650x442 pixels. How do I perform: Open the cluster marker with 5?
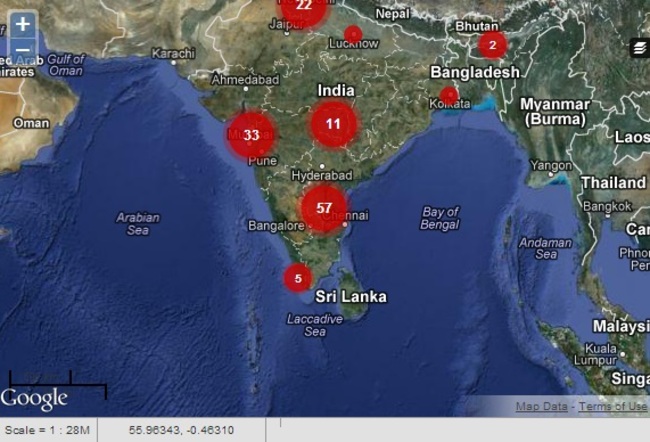click(x=298, y=278)
